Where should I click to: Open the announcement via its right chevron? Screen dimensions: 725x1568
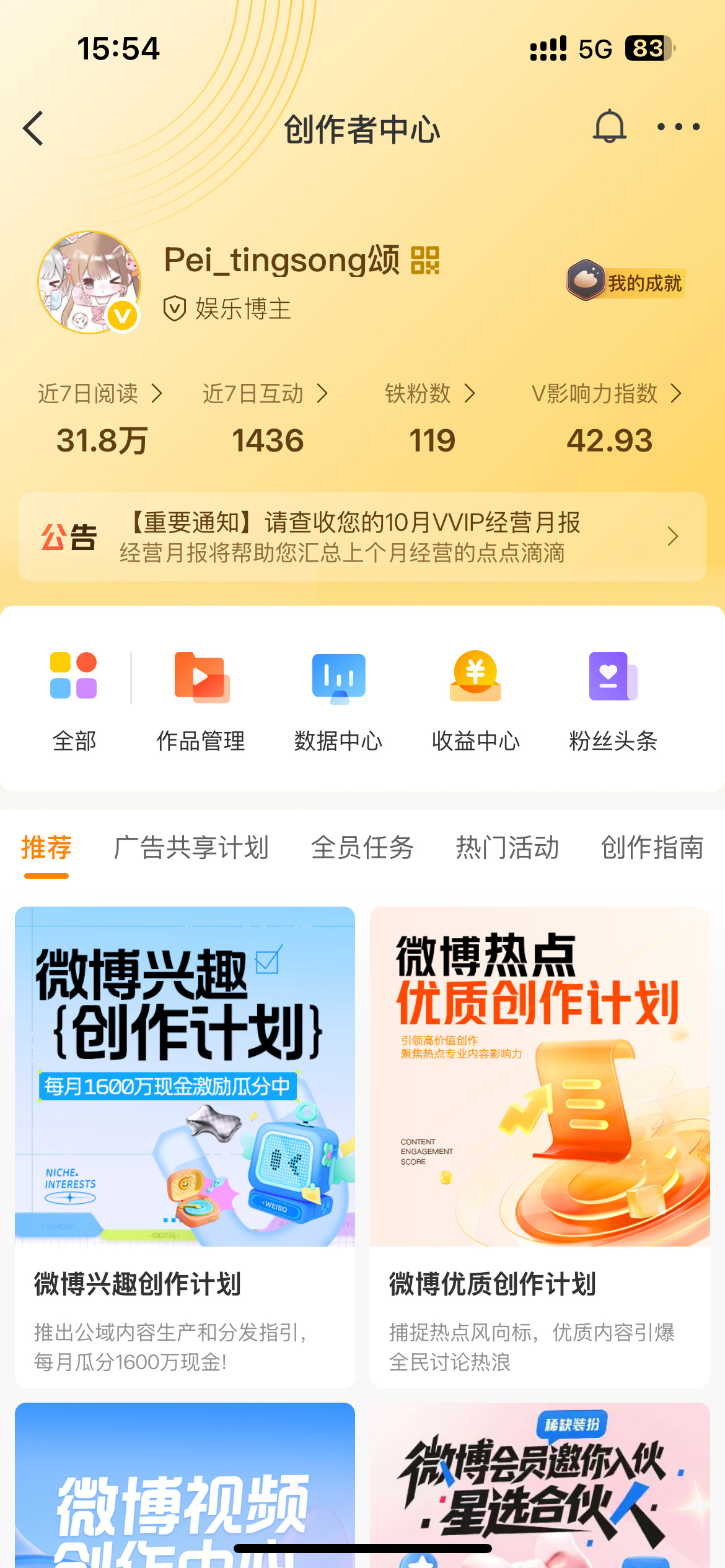(x=674, y=536)
